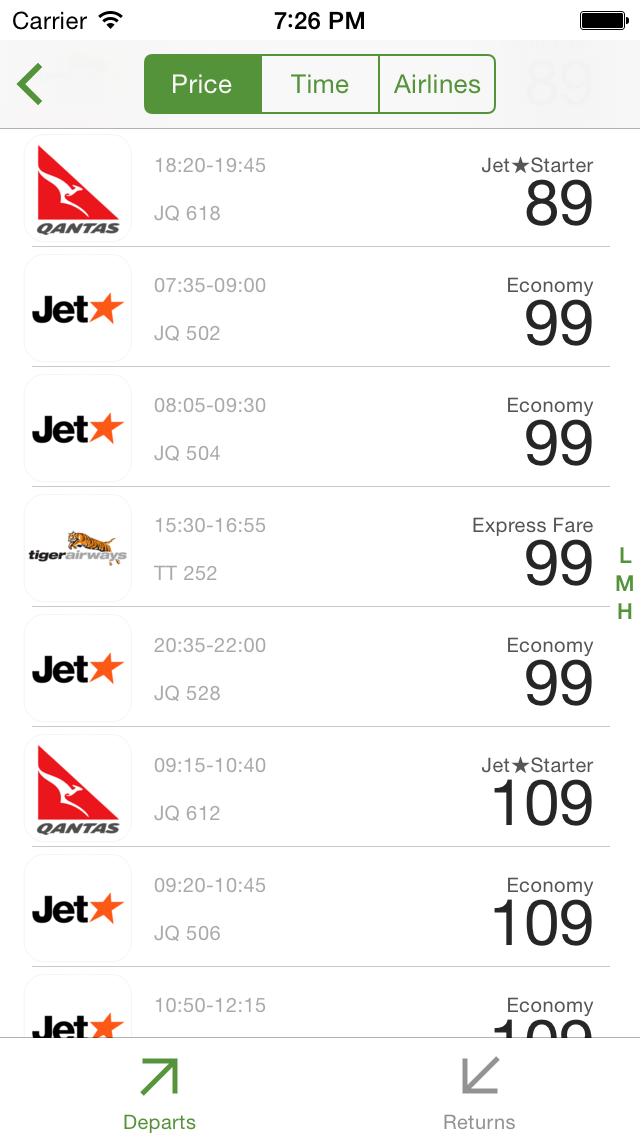Viewport: 640px width, 1136px height.
Task: Pick the 20:35 flight JQ 528
Action: point(320,669)
